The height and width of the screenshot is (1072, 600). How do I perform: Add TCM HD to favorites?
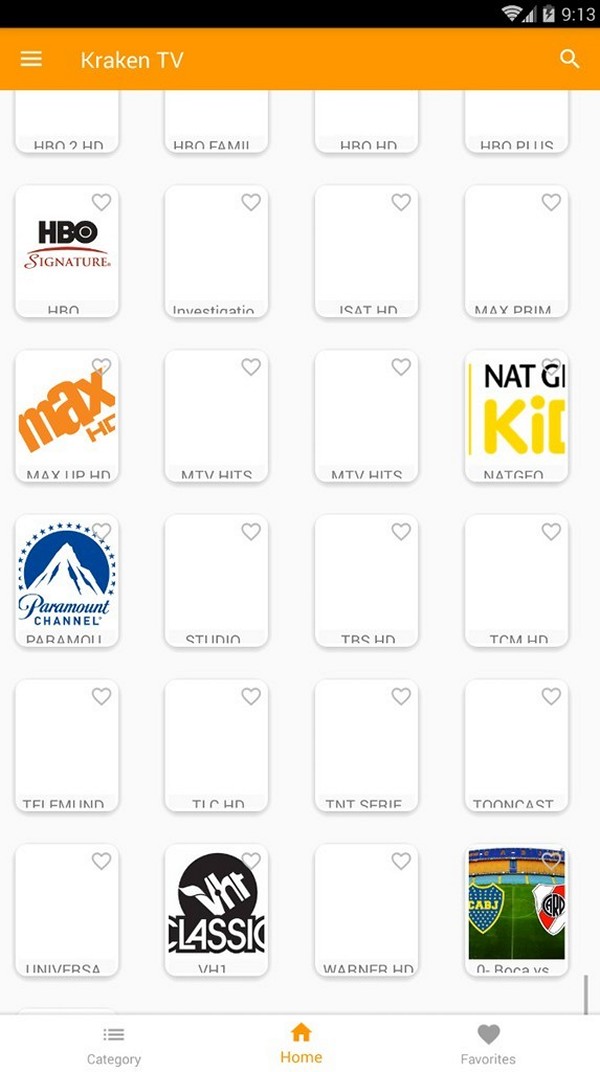click(551, 532)
